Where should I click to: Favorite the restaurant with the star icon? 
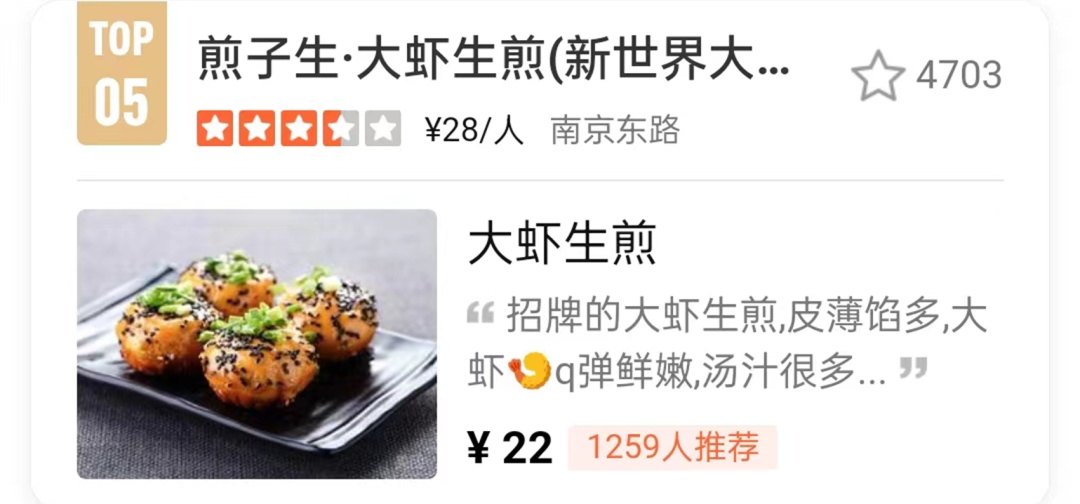878,75
